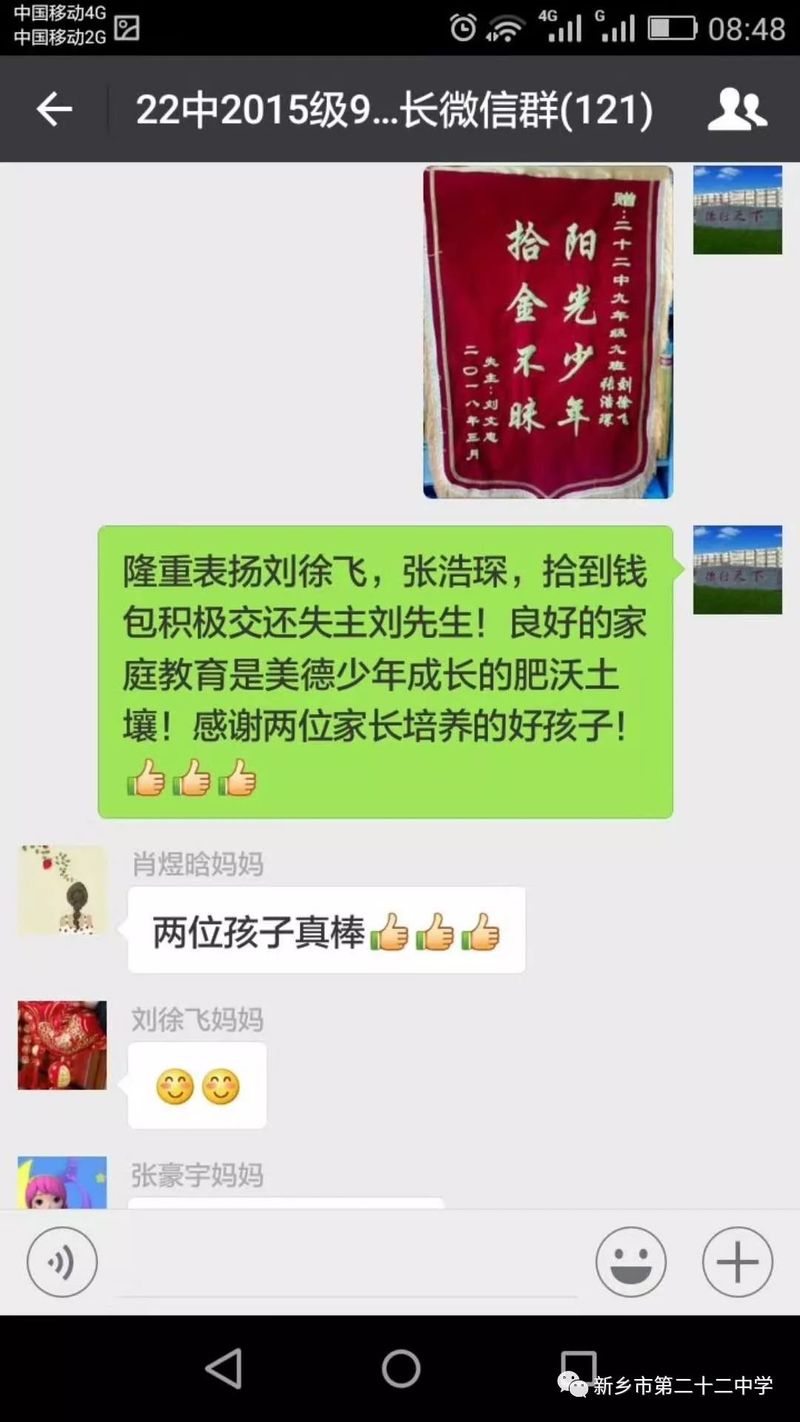
Task: Tap the system home button
Action: click(x=401, y=1368)
